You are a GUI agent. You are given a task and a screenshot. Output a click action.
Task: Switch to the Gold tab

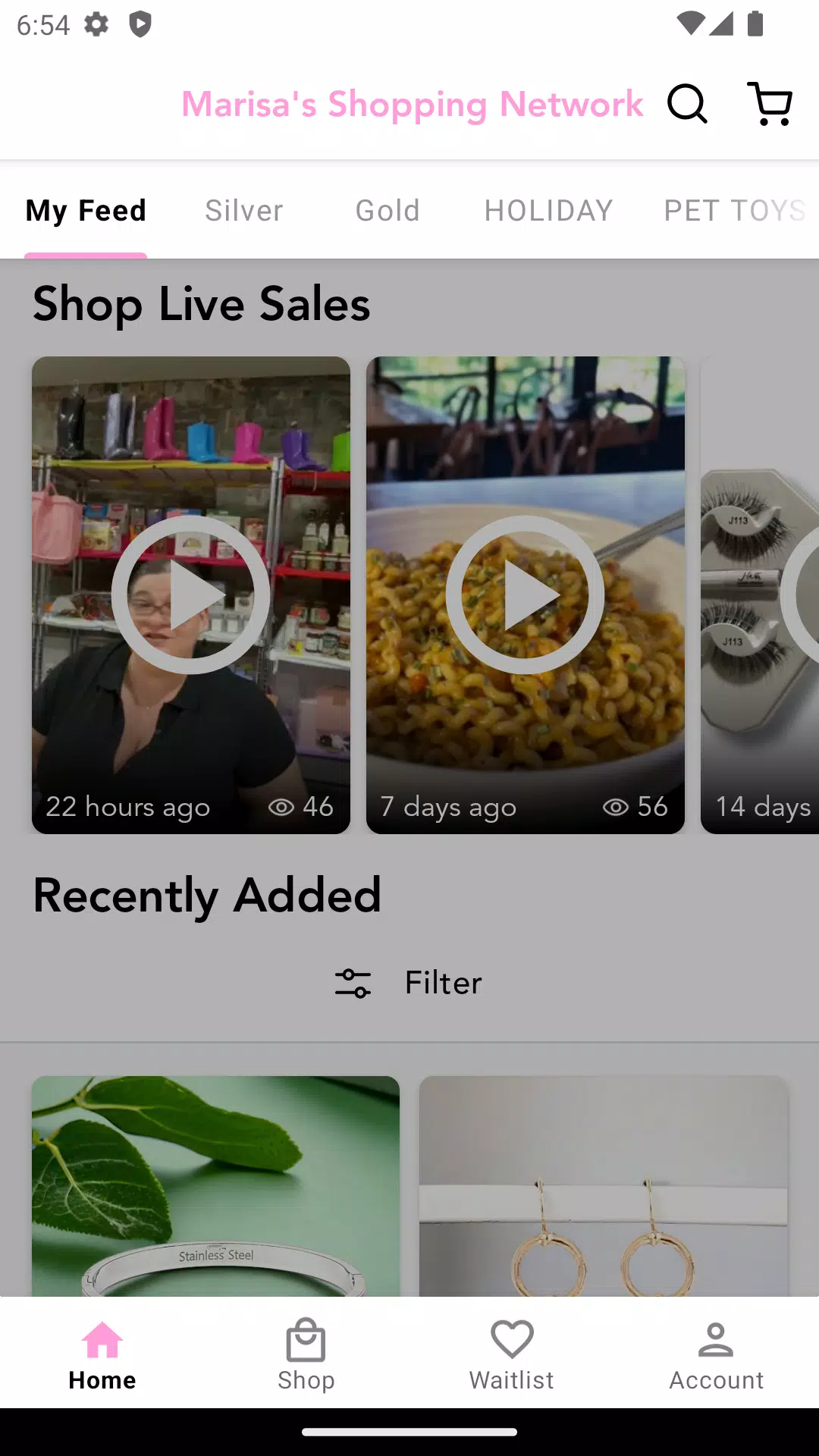pyautogui.click(x=388, y=211)
